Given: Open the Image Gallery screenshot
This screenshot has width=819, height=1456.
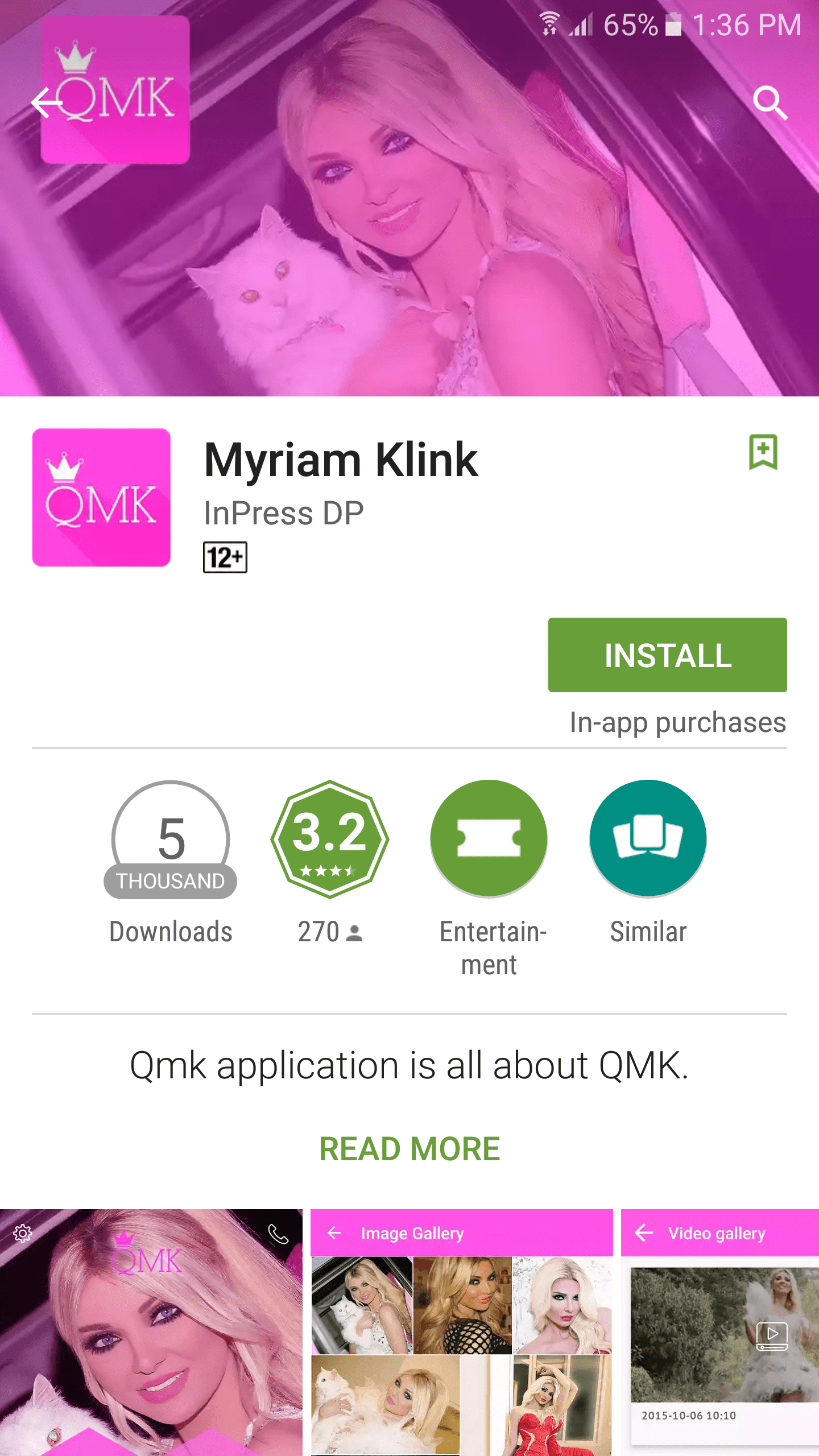Looking at the screenshot, I should pos(461,1331).
